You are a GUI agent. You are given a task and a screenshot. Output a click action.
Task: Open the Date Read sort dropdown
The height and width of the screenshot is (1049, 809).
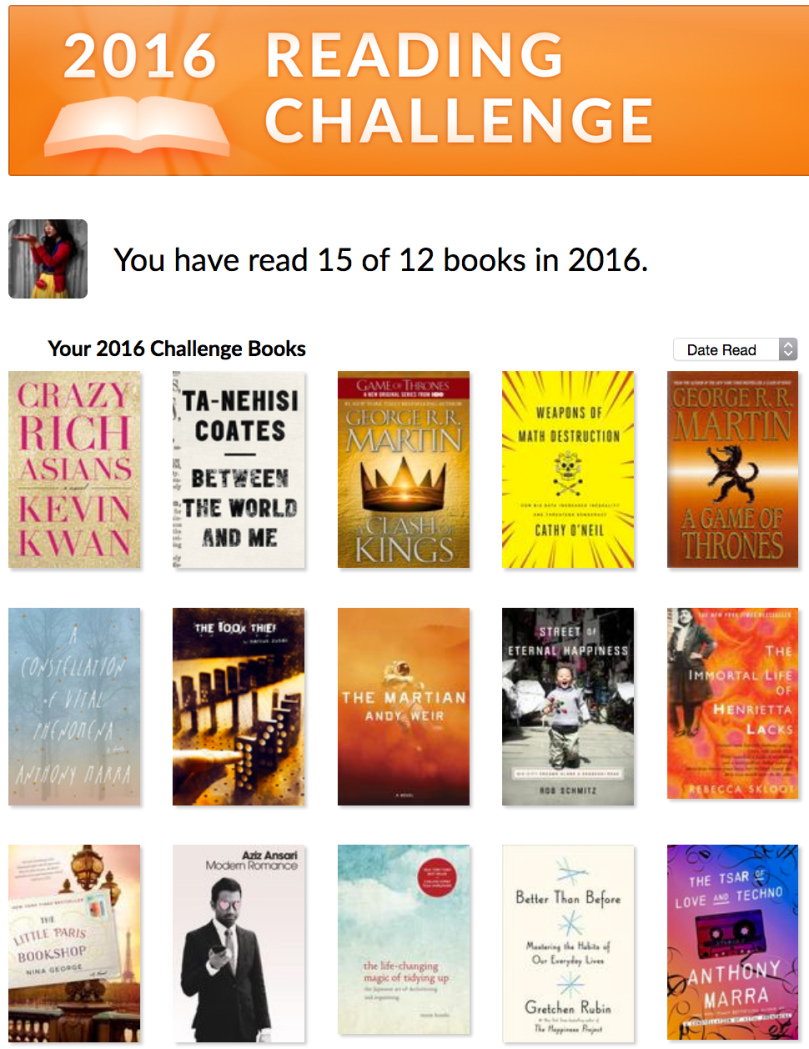point(734,349)
